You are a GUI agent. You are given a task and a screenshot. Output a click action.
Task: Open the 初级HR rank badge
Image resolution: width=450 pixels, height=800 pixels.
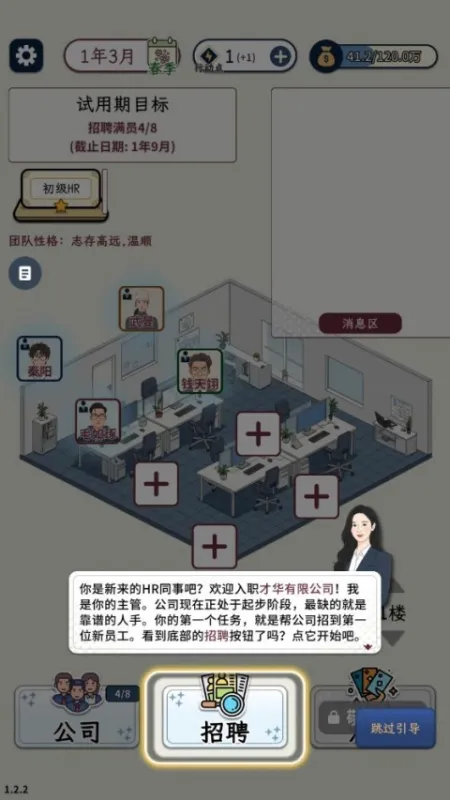(x=61, y=195)
